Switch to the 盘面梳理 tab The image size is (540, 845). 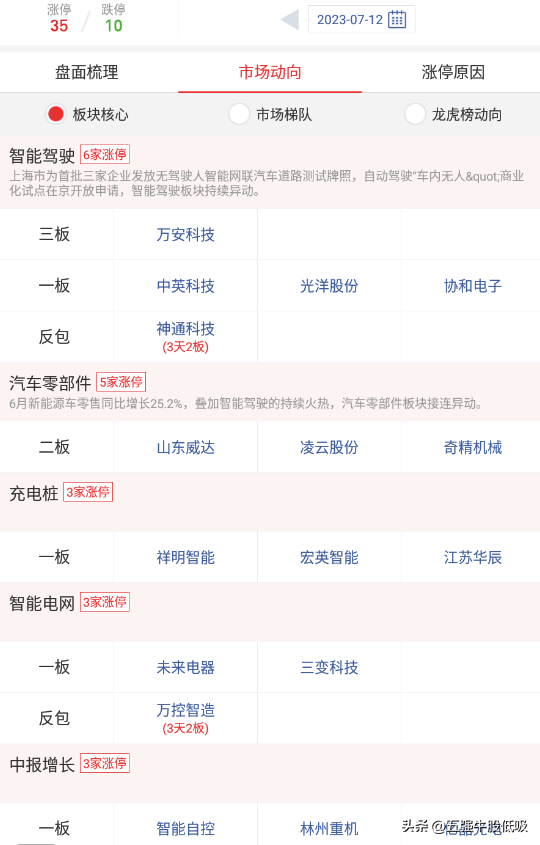click(87, 72)
